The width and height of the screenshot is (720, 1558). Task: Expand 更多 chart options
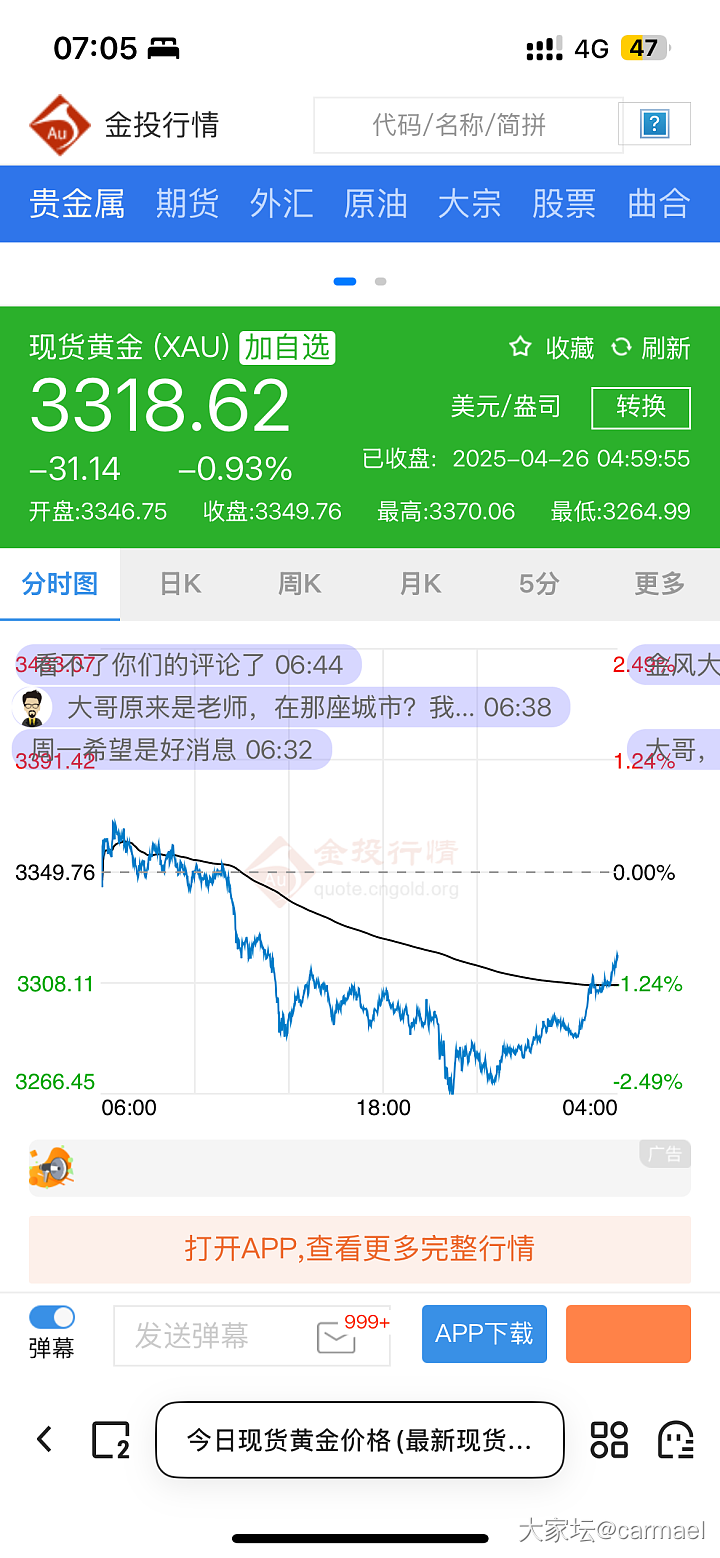tap(659, 584)
